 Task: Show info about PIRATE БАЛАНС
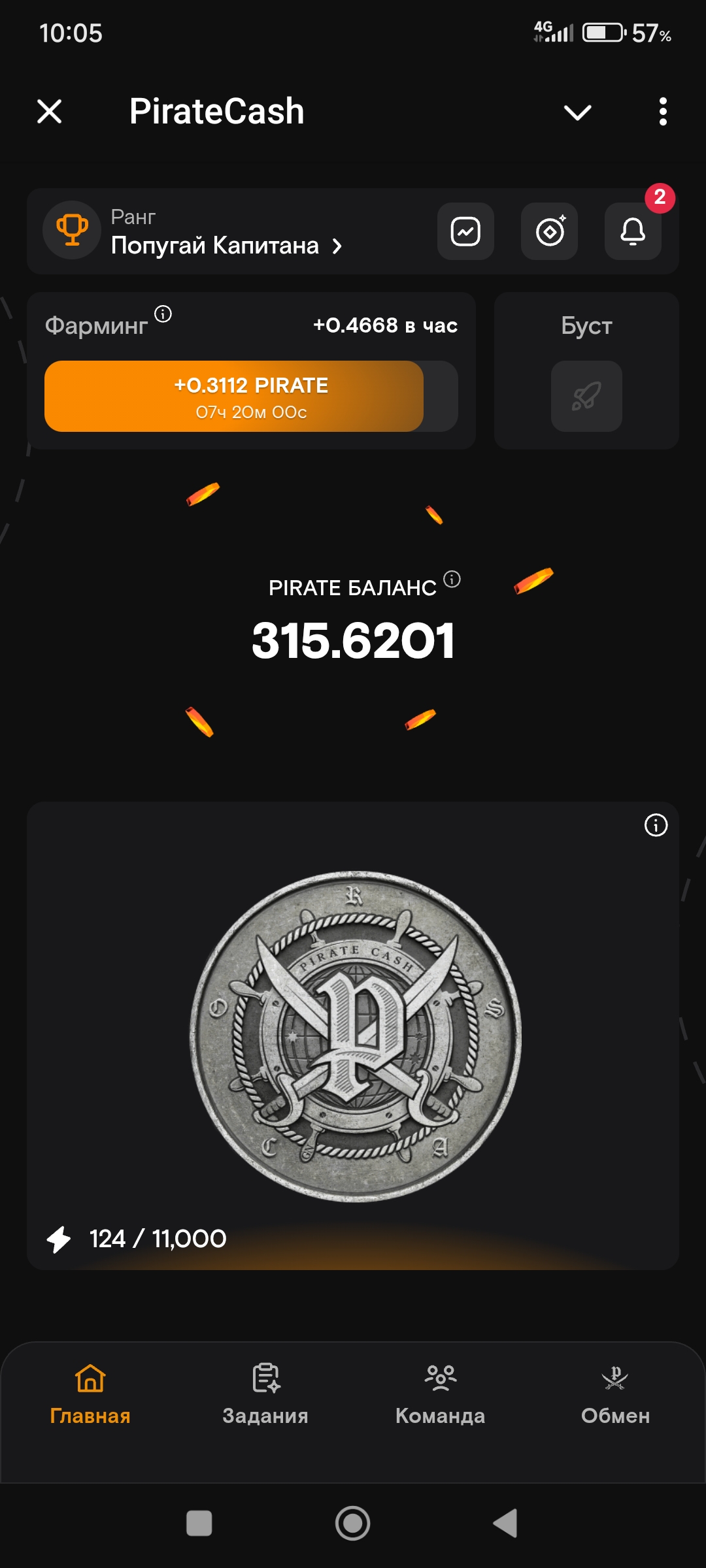pos(452,580)
